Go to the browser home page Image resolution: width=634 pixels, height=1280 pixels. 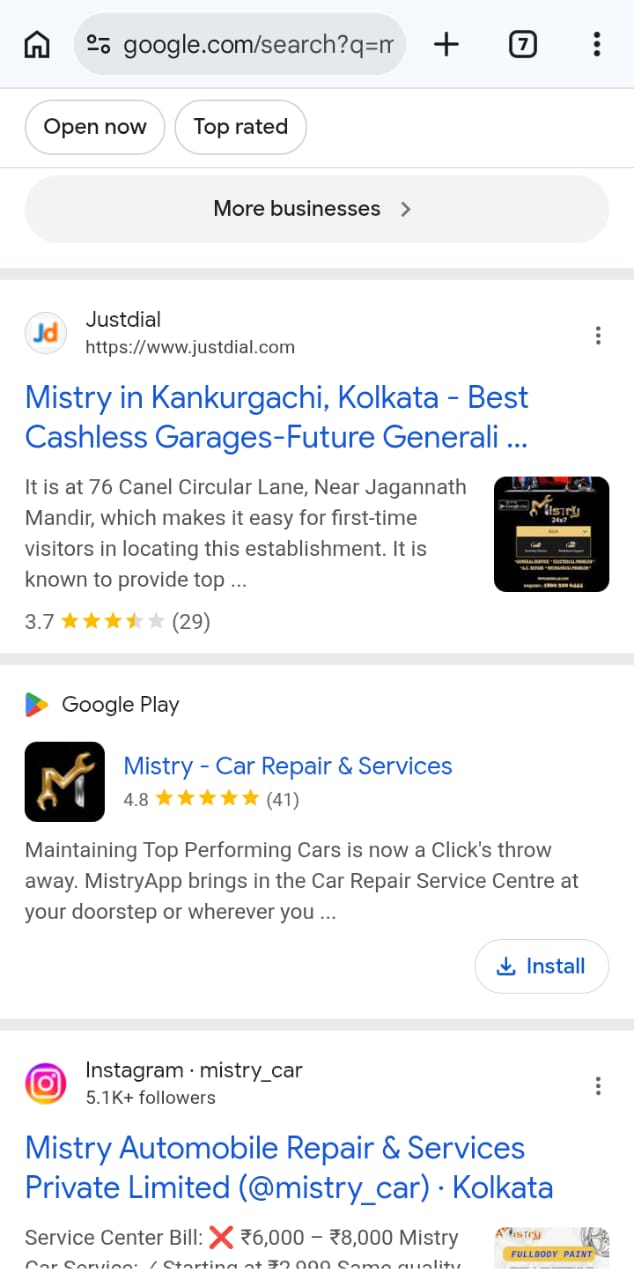[37, 44]
